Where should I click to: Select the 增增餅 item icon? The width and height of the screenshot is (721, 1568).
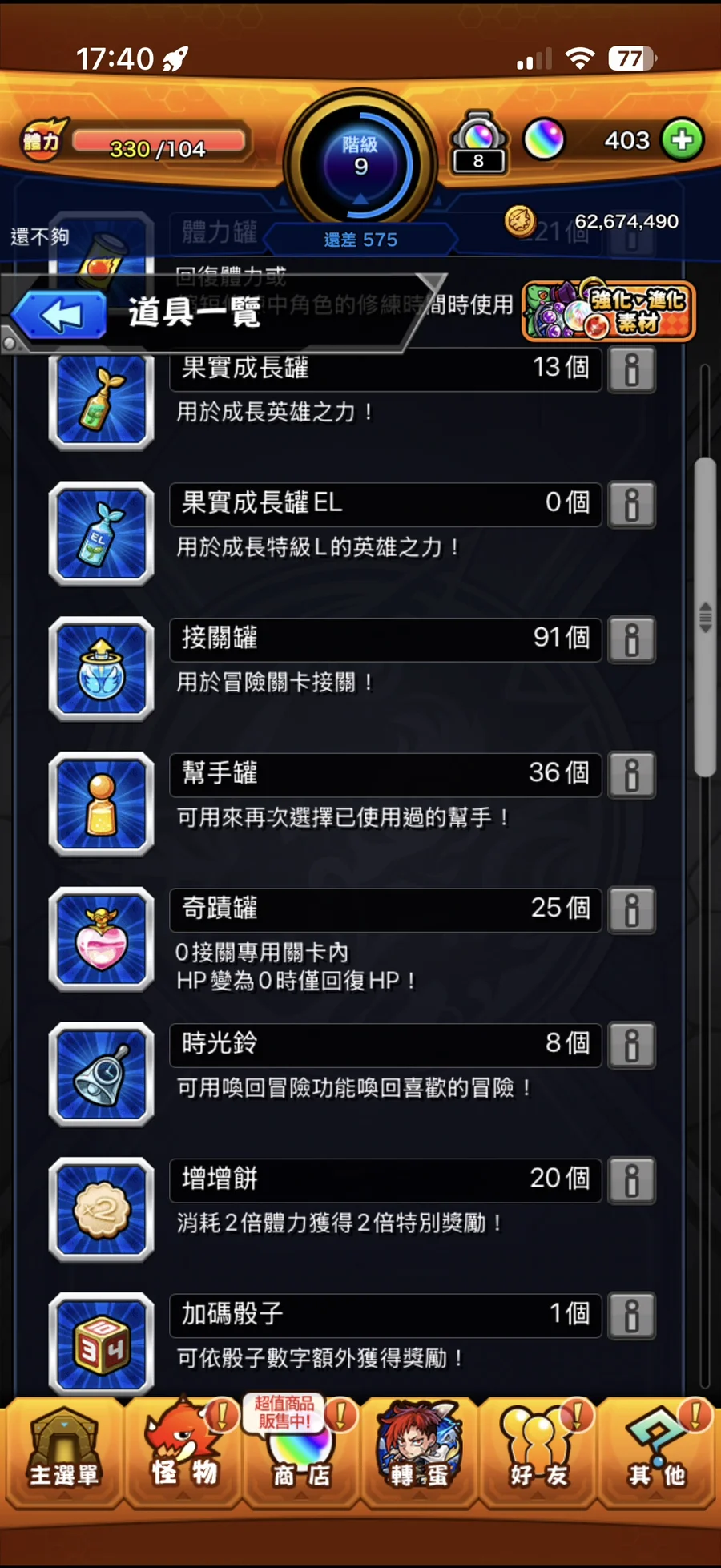click(x=102, y=1209)
